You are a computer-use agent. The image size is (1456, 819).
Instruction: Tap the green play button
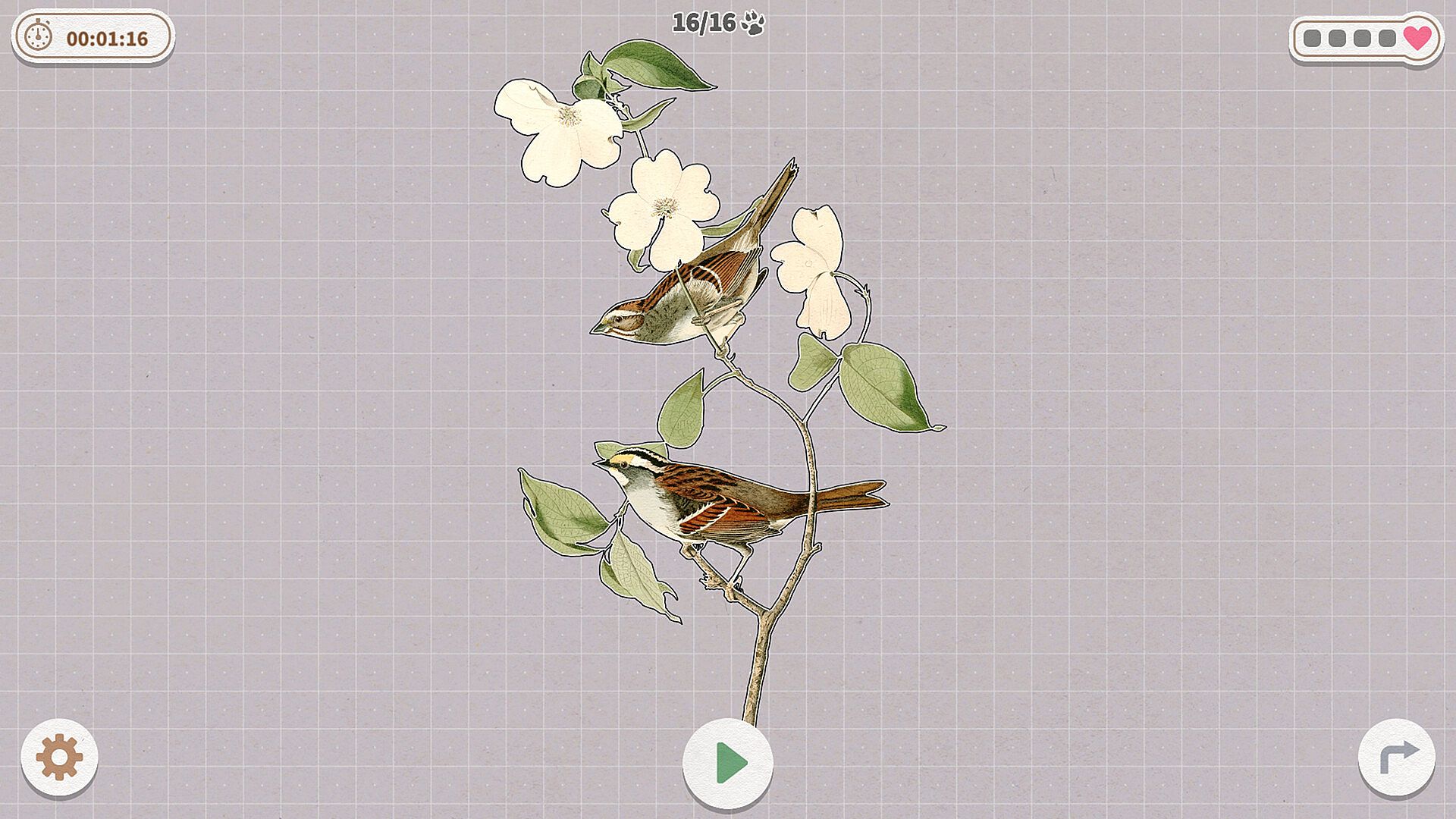click(x=728, y=762)
